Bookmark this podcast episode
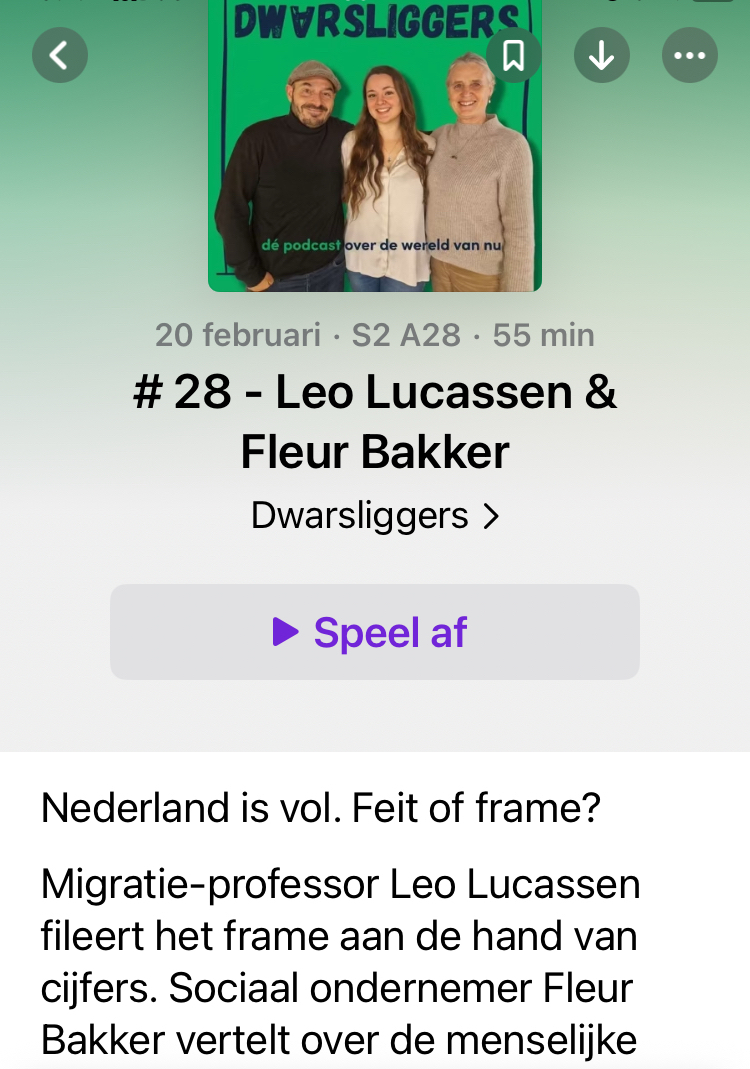The width and height of the screenshot is (750, 1069). point(513,55)
